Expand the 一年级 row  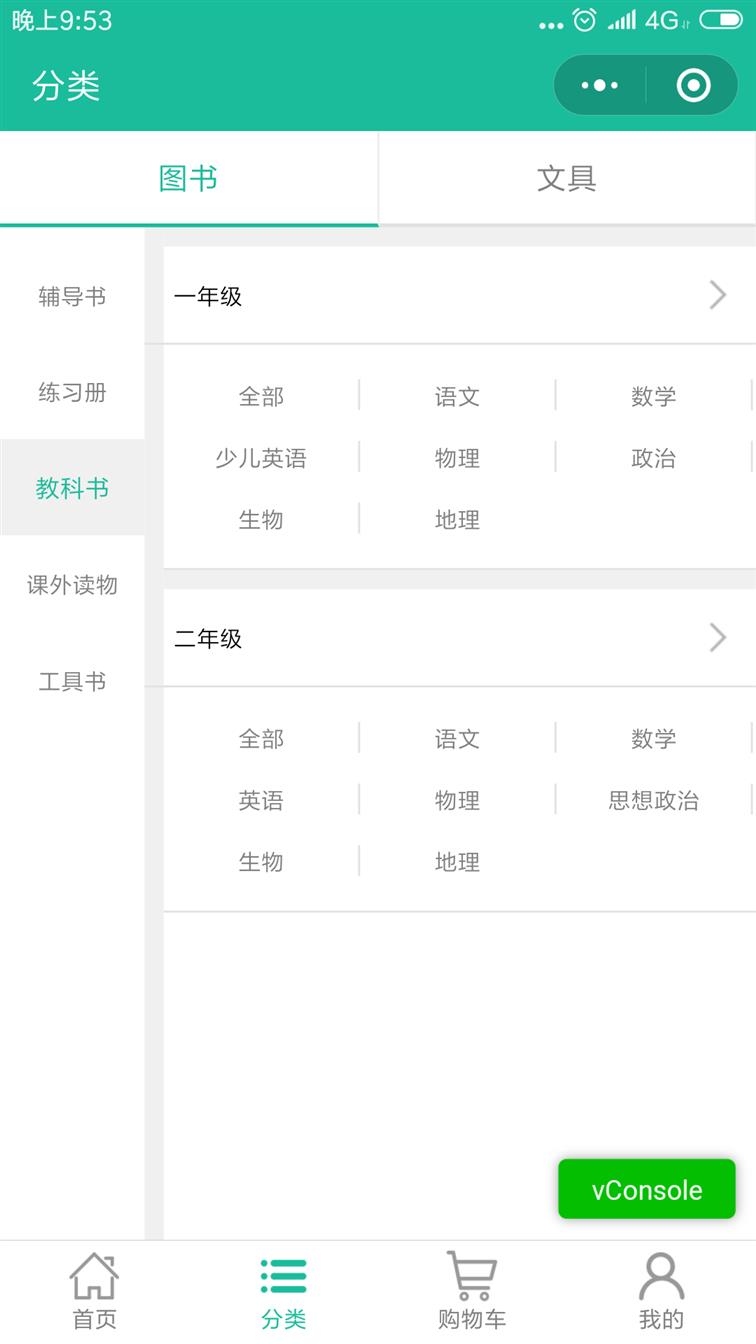pyautogui.click(x=459, y=296)
